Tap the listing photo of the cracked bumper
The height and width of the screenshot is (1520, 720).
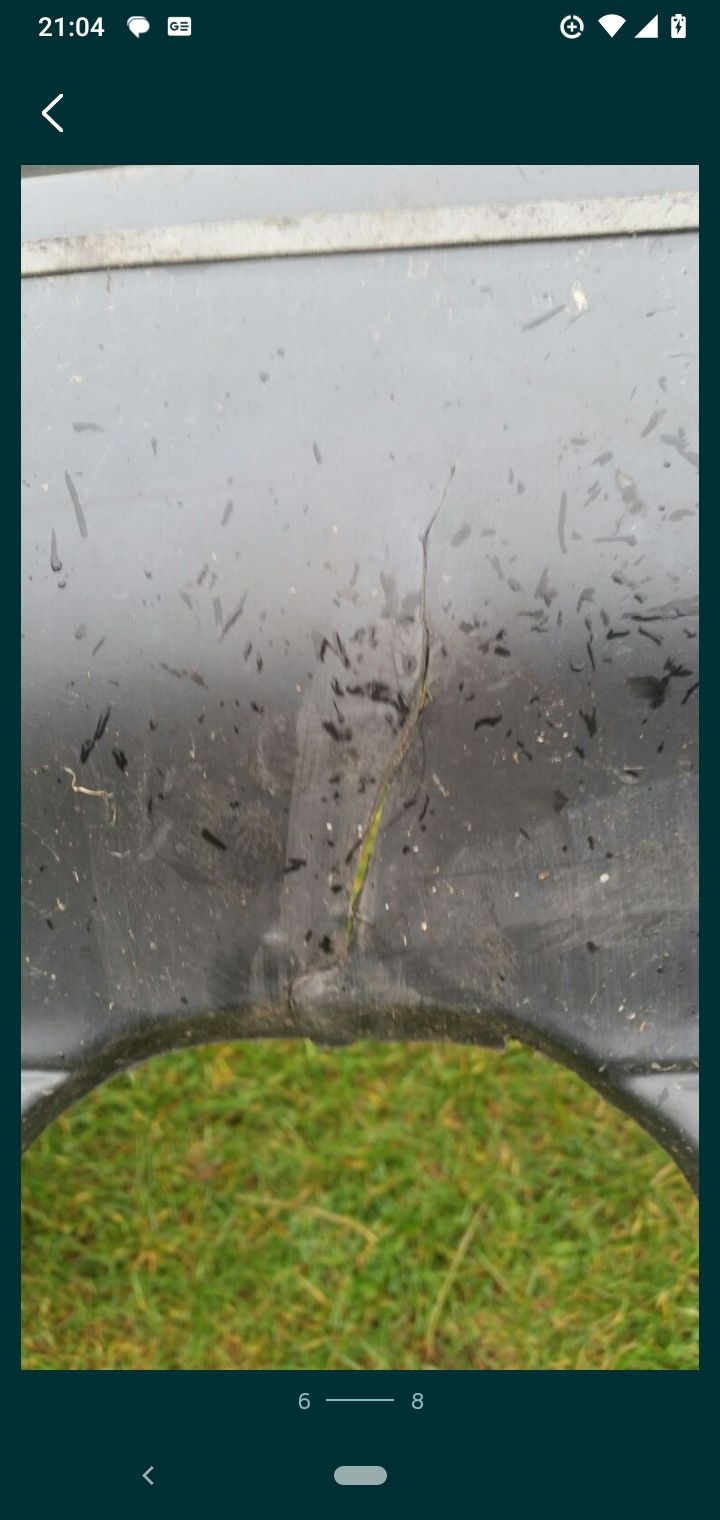tap(360, 767)
